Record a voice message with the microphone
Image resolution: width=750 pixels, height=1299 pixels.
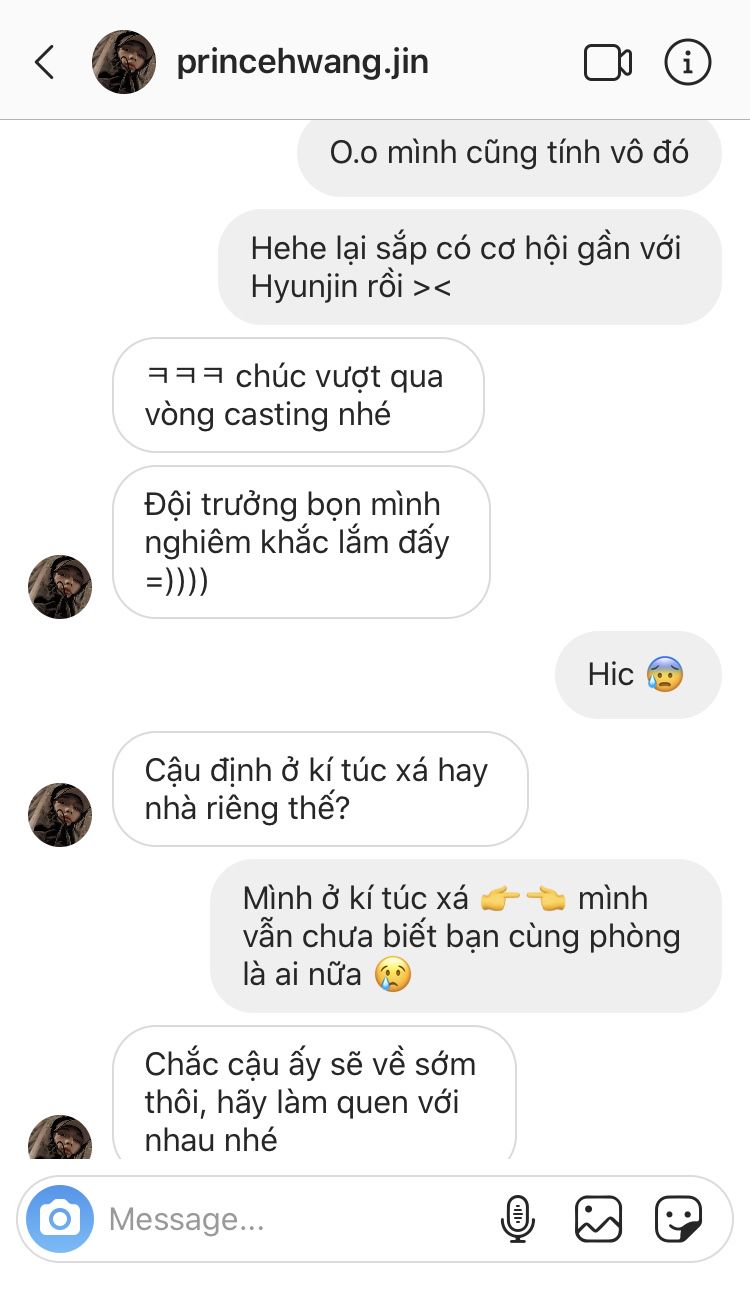(x=517, y=1219)
